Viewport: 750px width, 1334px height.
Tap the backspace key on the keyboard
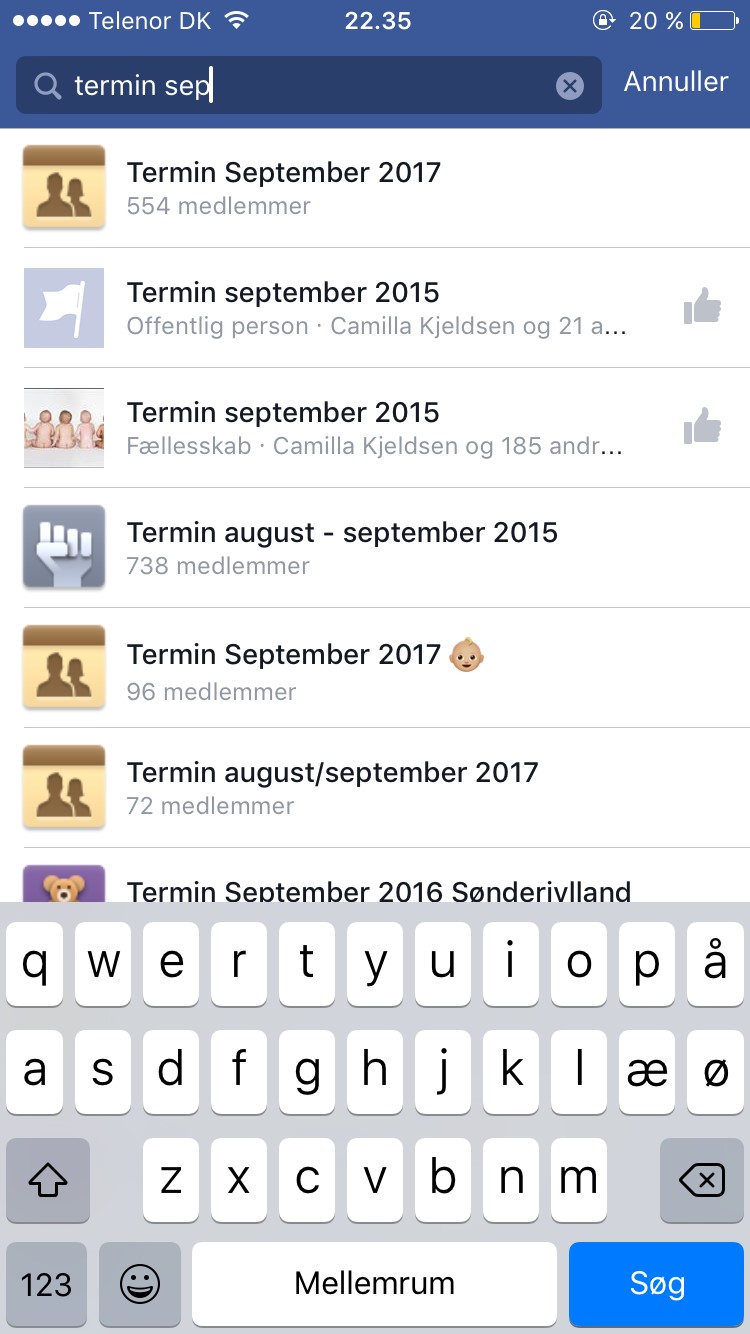pyautogui.click(x=702, y=1180)
